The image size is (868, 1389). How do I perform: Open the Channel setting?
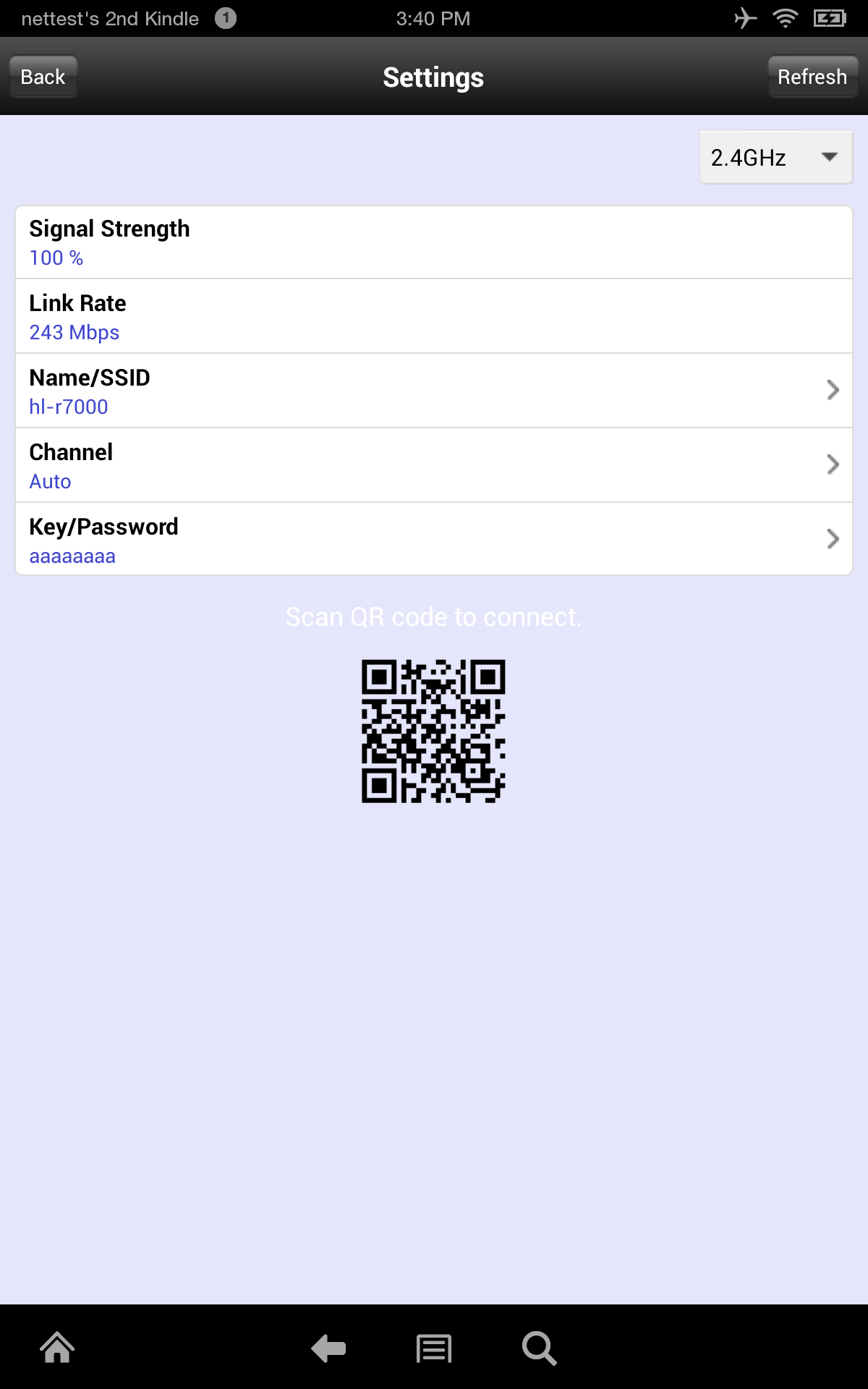(x=434, y=465)
